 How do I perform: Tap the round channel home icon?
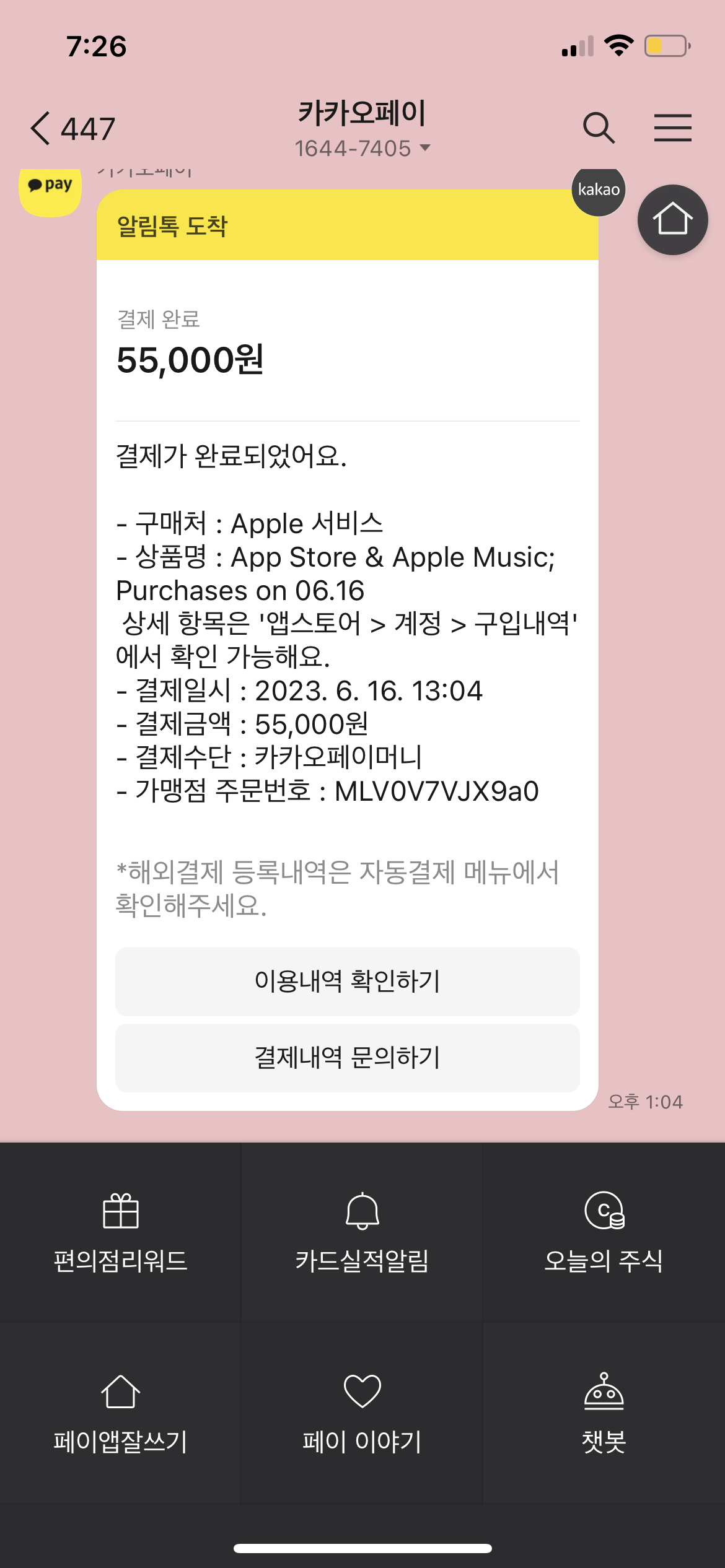pos(672,220)
